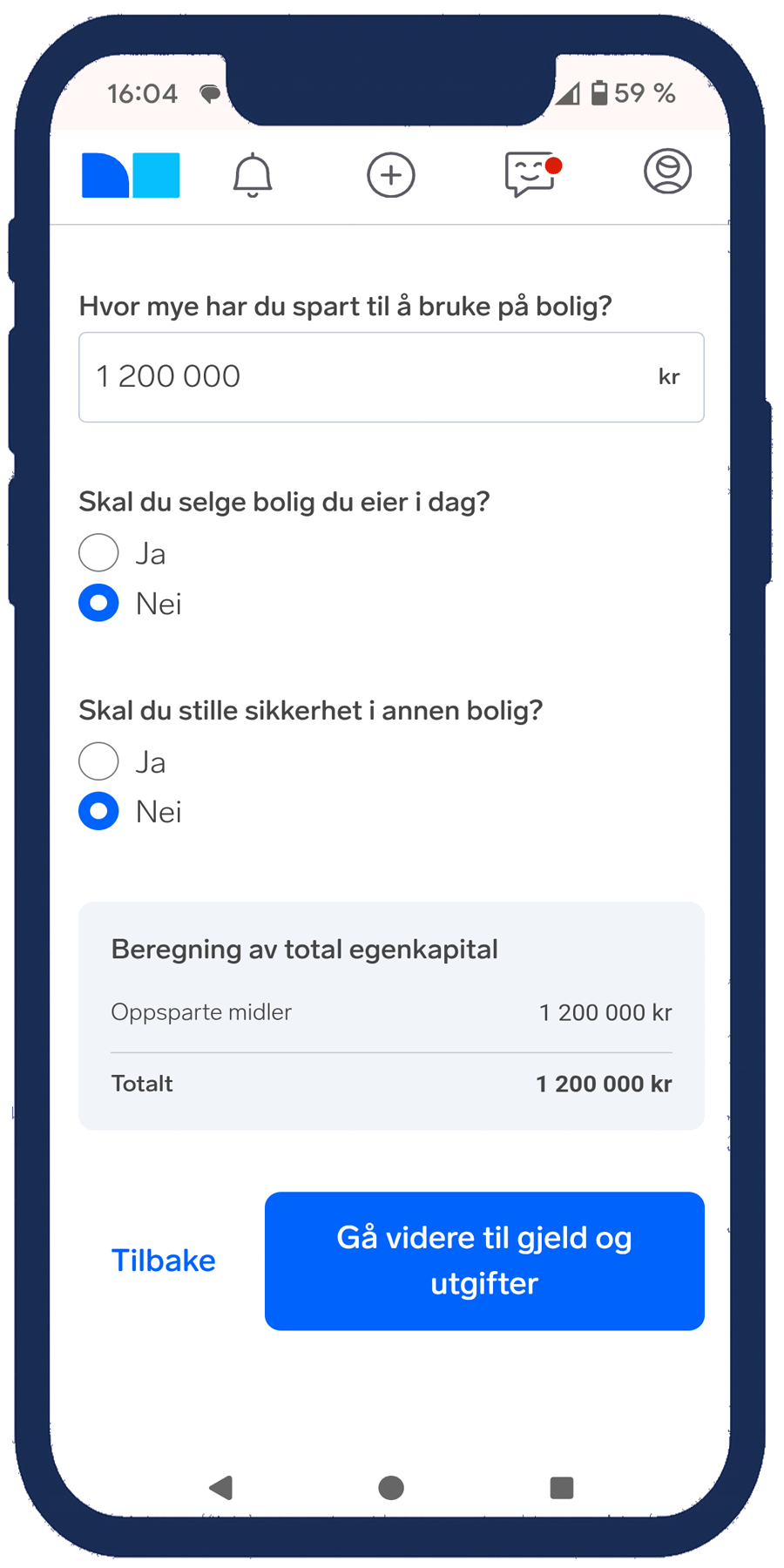Screen dimensions: 784x1568
Task: Open the chat messages icon
Action: [x=531, y=174]
